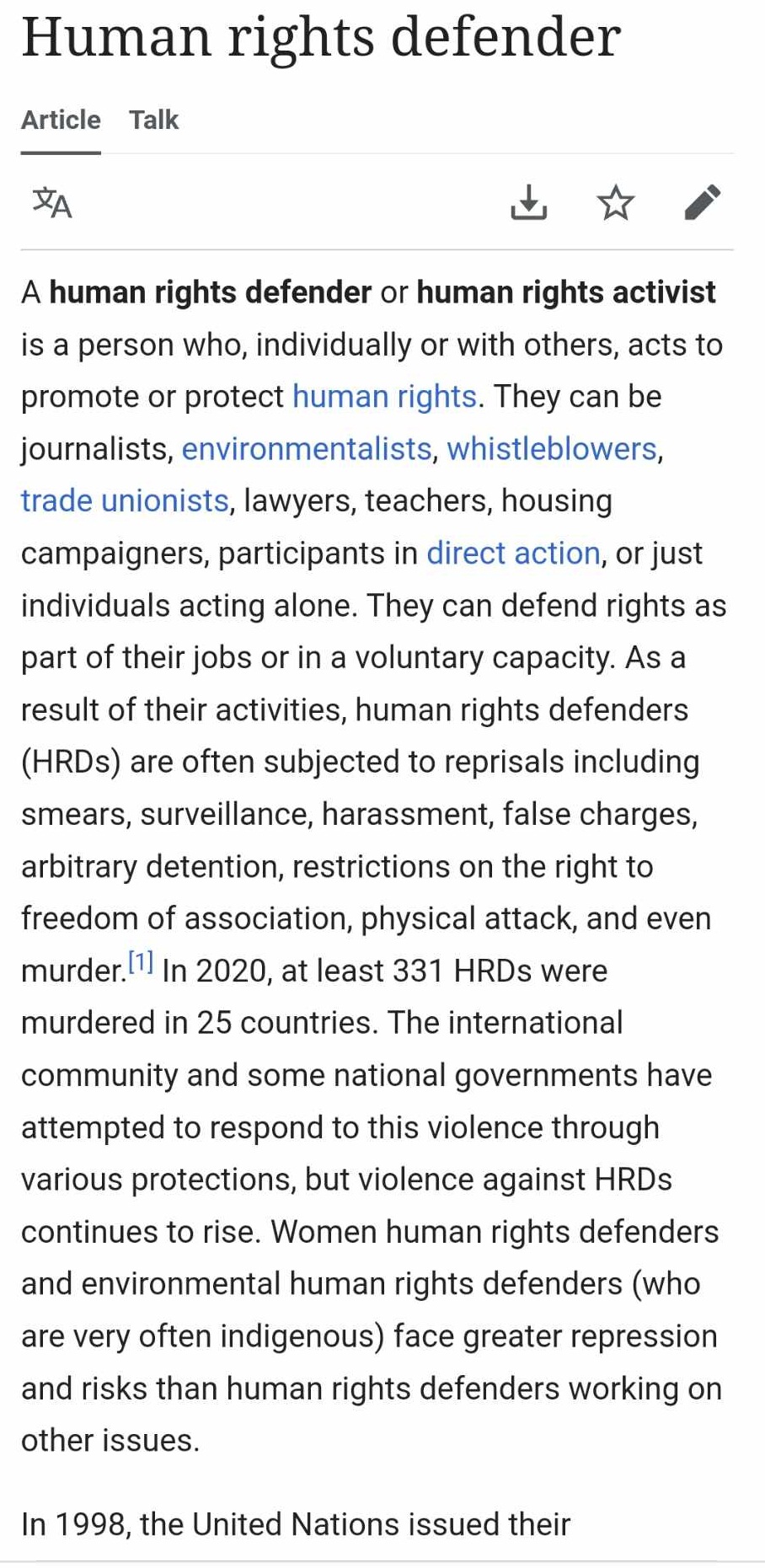Open the "human rights" link
Viewport: 765px width, 1568px height.
pyautogui.click(x=384, y=397)
